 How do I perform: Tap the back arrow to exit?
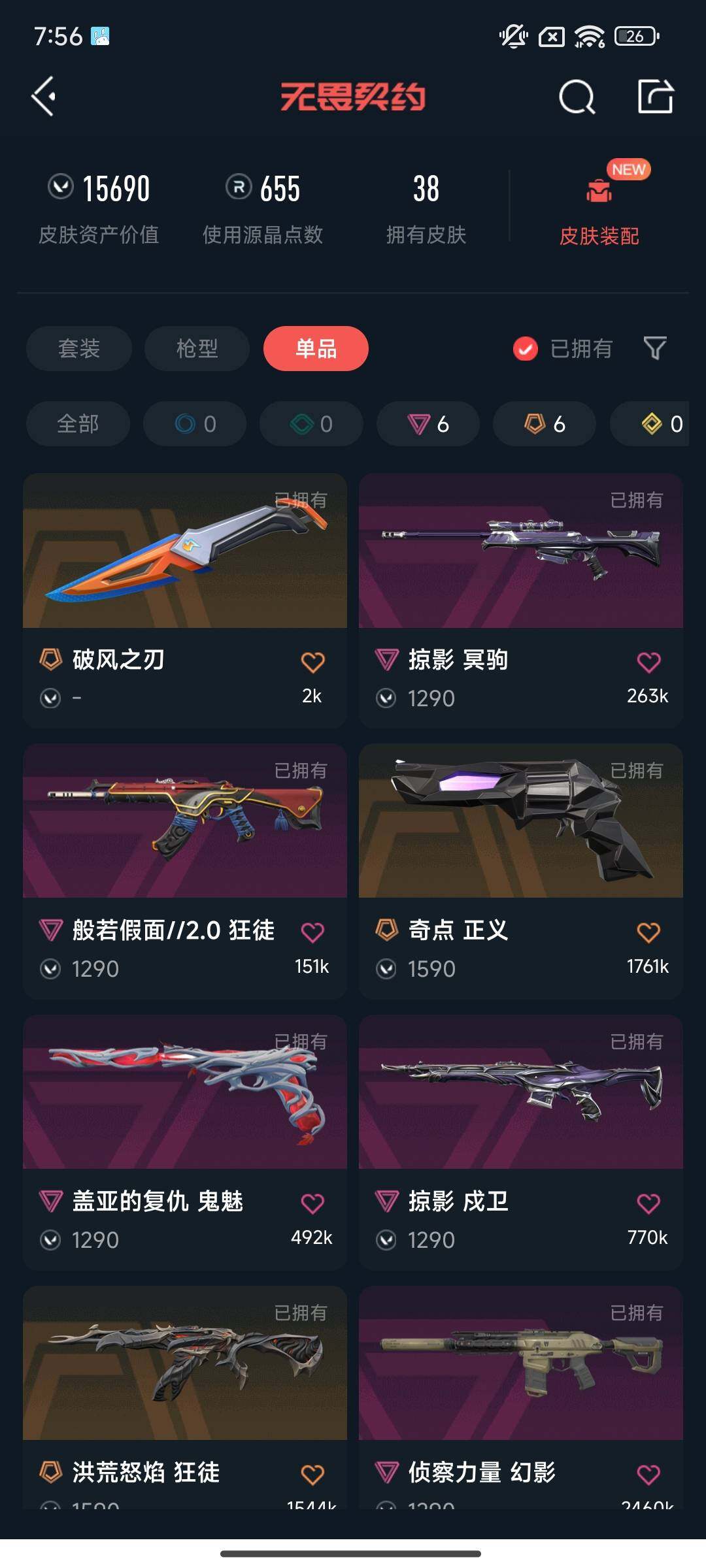click(43, 98)
